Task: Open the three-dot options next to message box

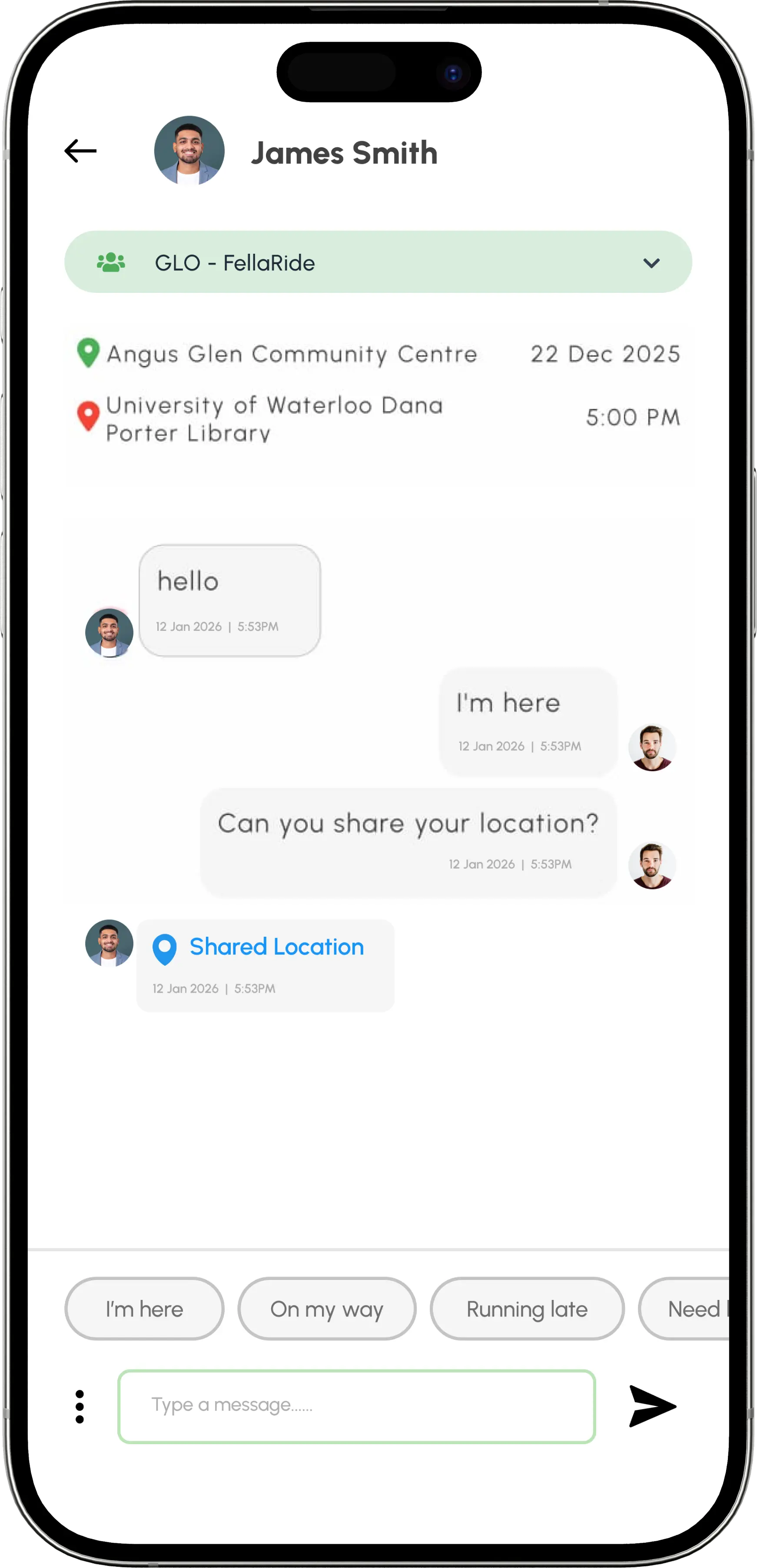Action: pyautogui.click(x=80, y=1407)
